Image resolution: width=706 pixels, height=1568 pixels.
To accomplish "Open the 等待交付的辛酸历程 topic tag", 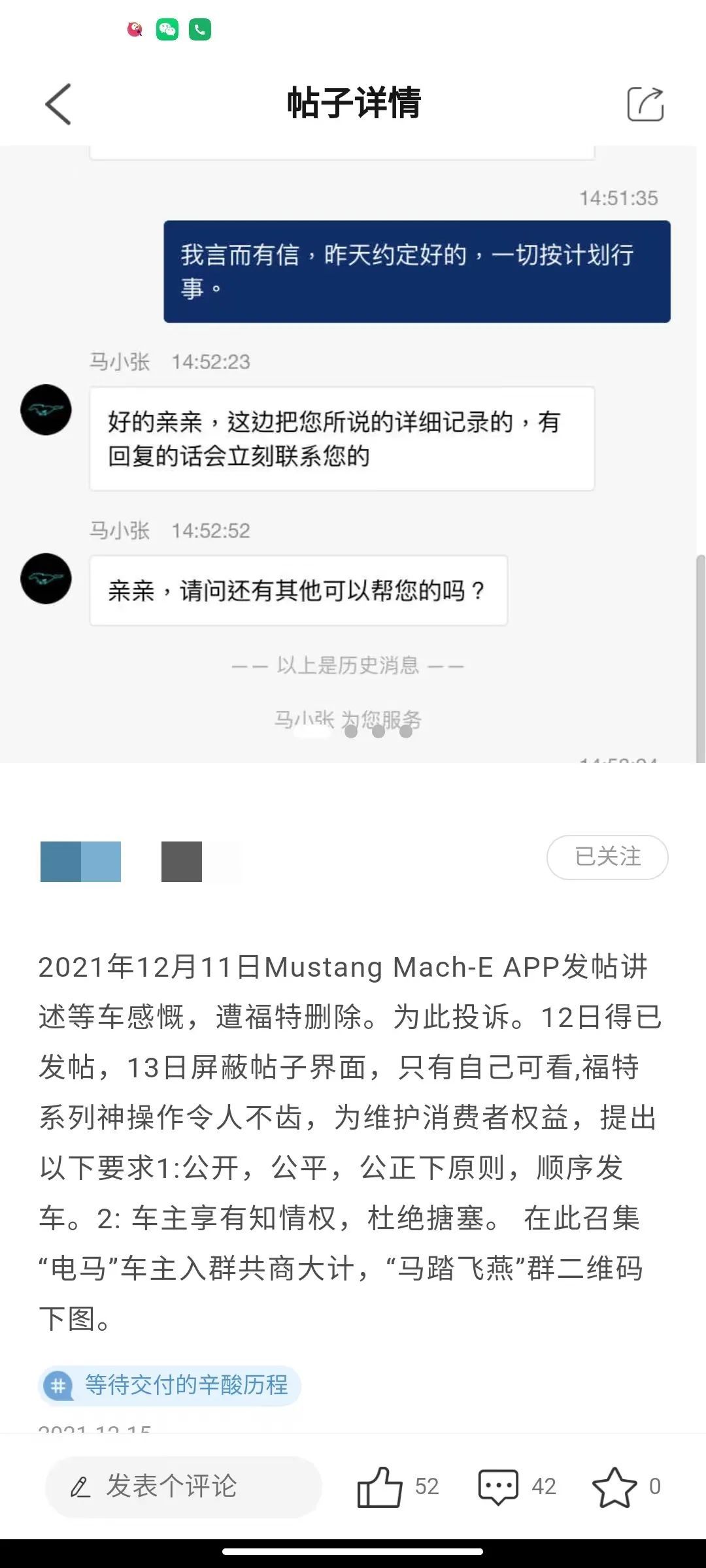I will (x=170, y=1385).
